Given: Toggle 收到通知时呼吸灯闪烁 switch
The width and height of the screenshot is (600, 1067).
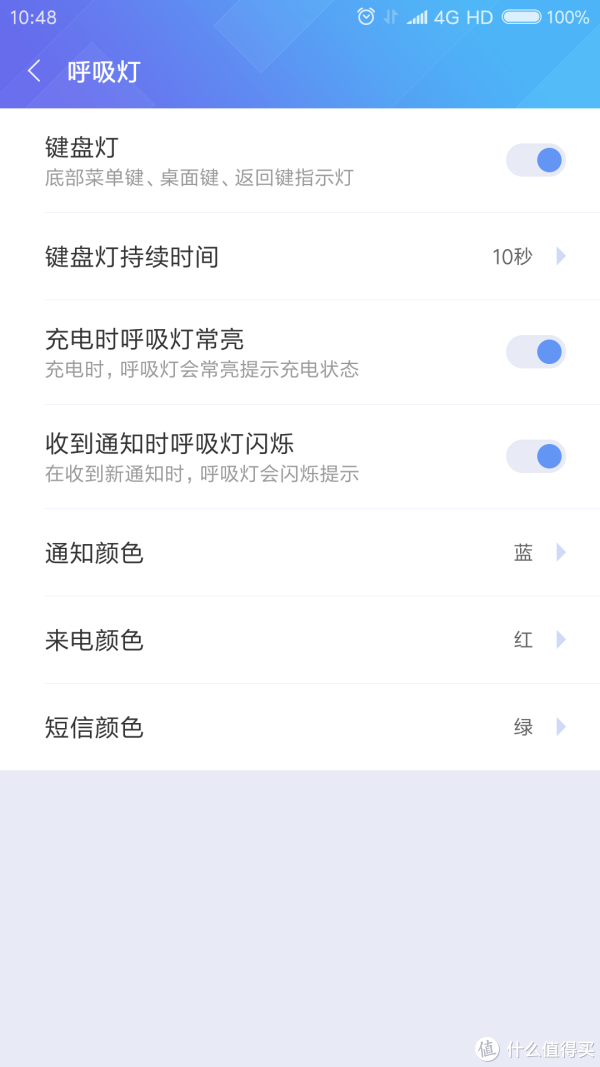Looking at the screenshot, I should click(535, 456).
